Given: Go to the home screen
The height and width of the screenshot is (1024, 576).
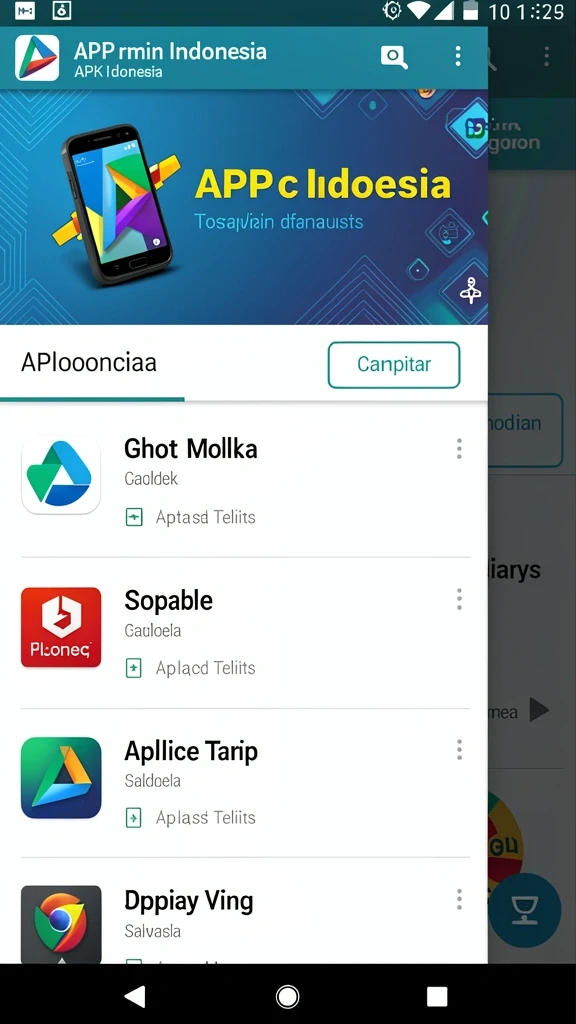Looking at the screenshot, I should 287,997.
